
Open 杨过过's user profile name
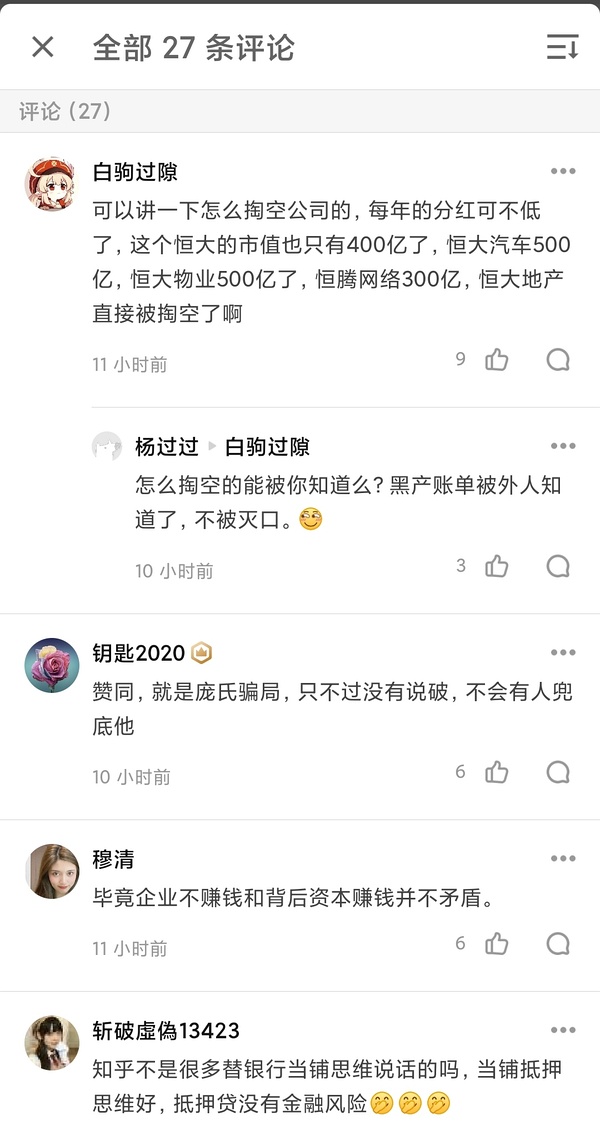167,446
